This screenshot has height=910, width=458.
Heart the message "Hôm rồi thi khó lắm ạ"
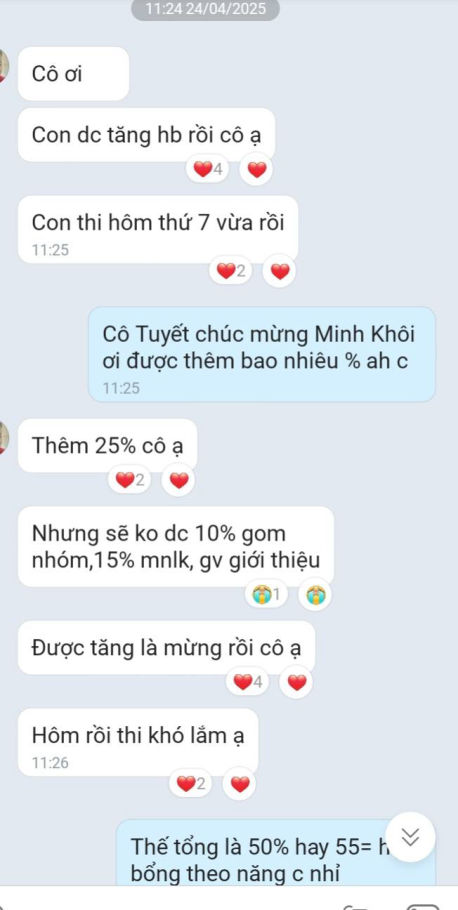240,784
